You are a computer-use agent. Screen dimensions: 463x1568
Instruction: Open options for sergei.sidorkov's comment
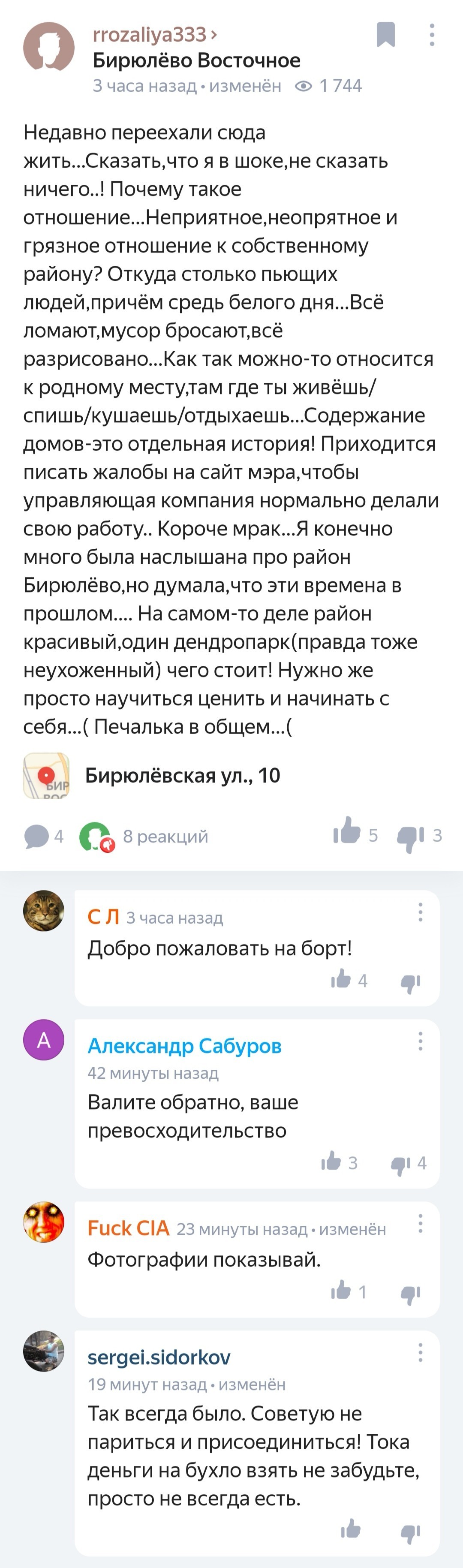point(421,1352)
